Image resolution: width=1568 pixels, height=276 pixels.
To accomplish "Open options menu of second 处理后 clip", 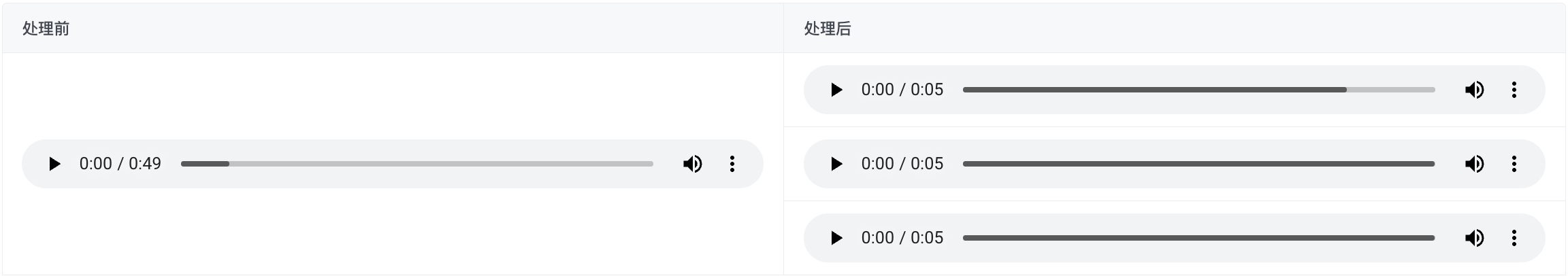I will click(x=1514, y=164).
